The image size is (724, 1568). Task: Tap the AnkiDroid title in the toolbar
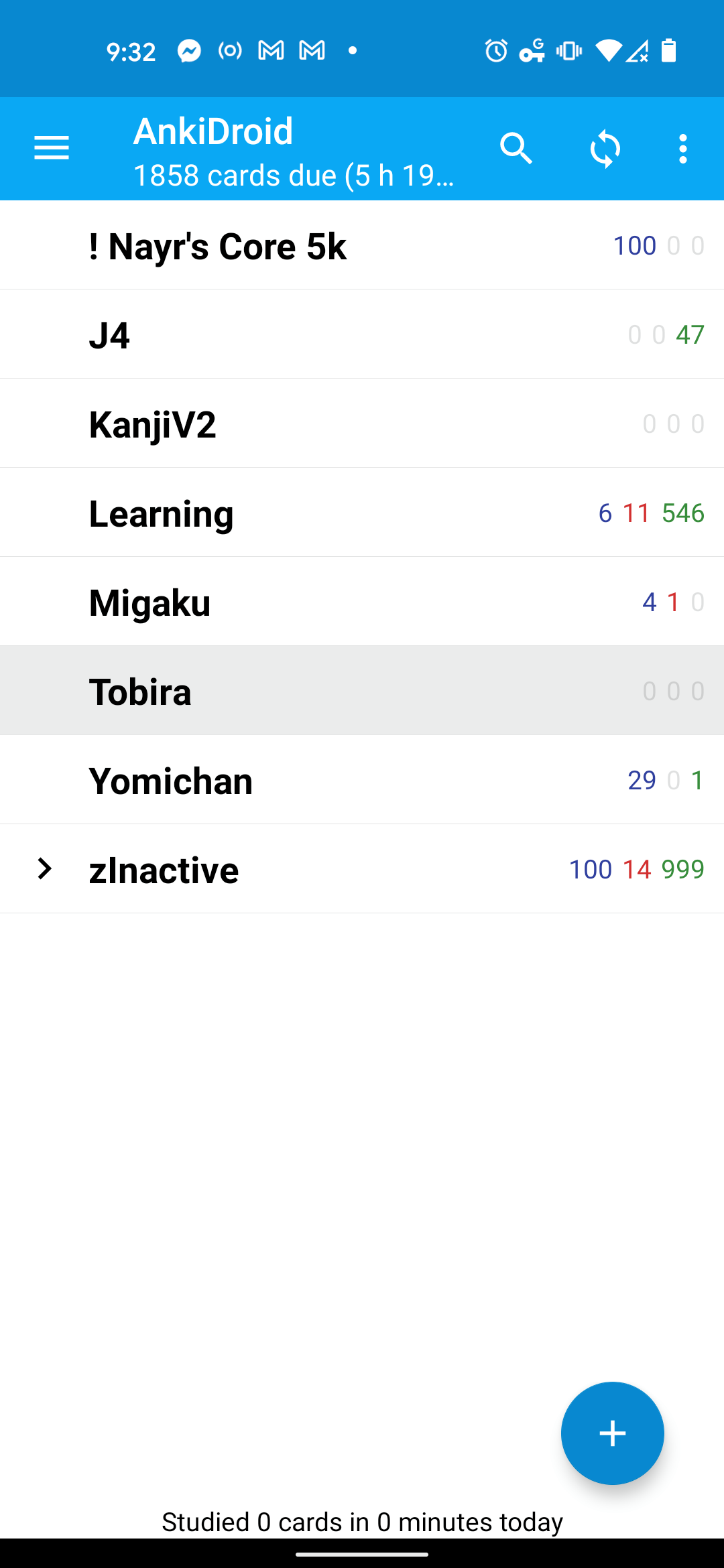213,131
